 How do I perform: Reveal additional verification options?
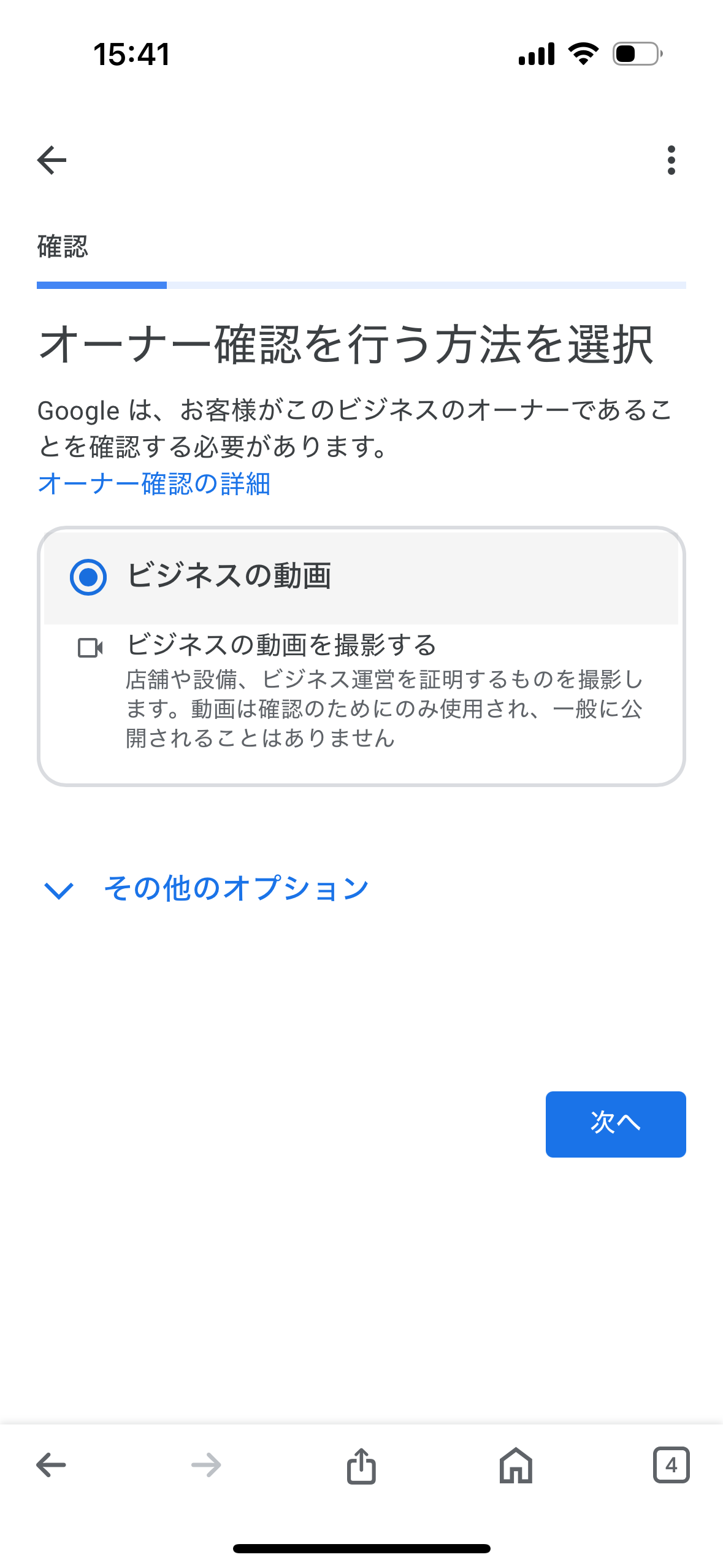[x=237, y=890]
